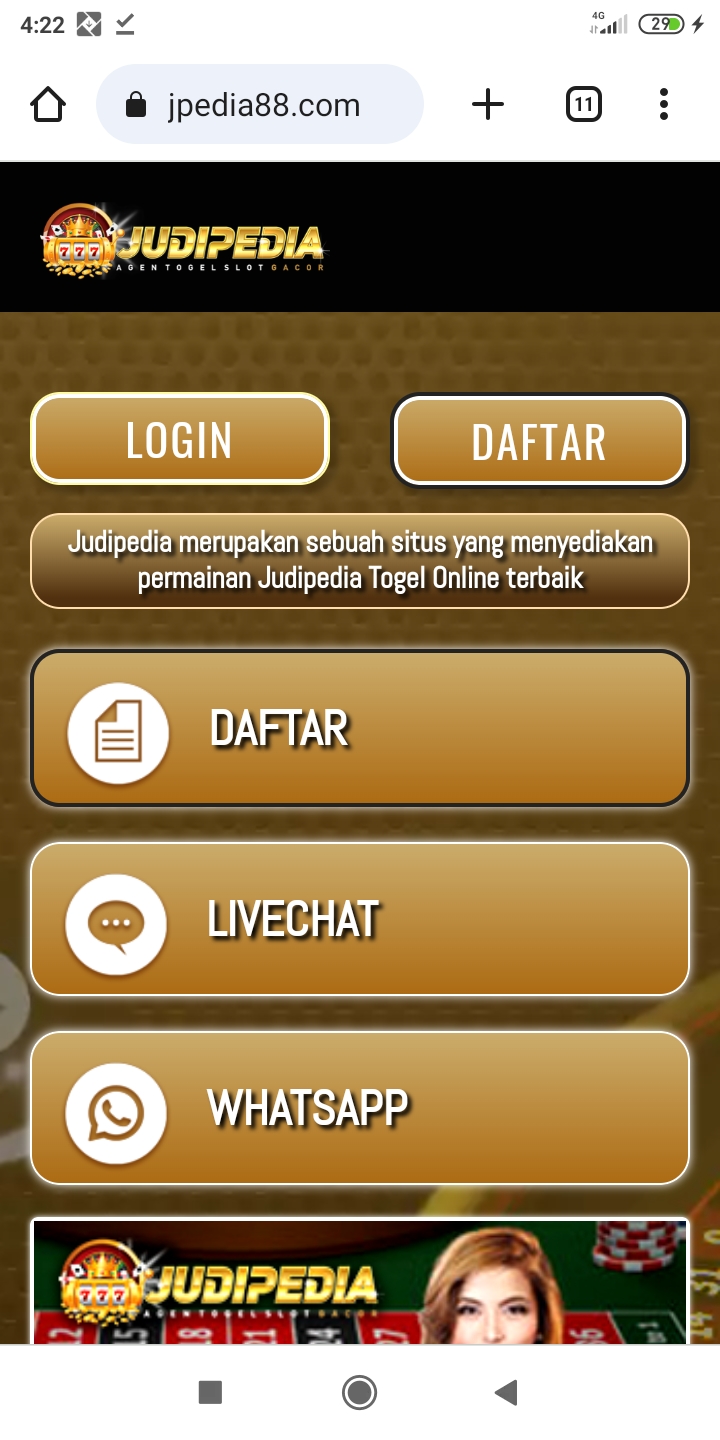The image size is (720, 1440).
Task: Tap the LOGIN button
Action: click(x=180, y=439)
